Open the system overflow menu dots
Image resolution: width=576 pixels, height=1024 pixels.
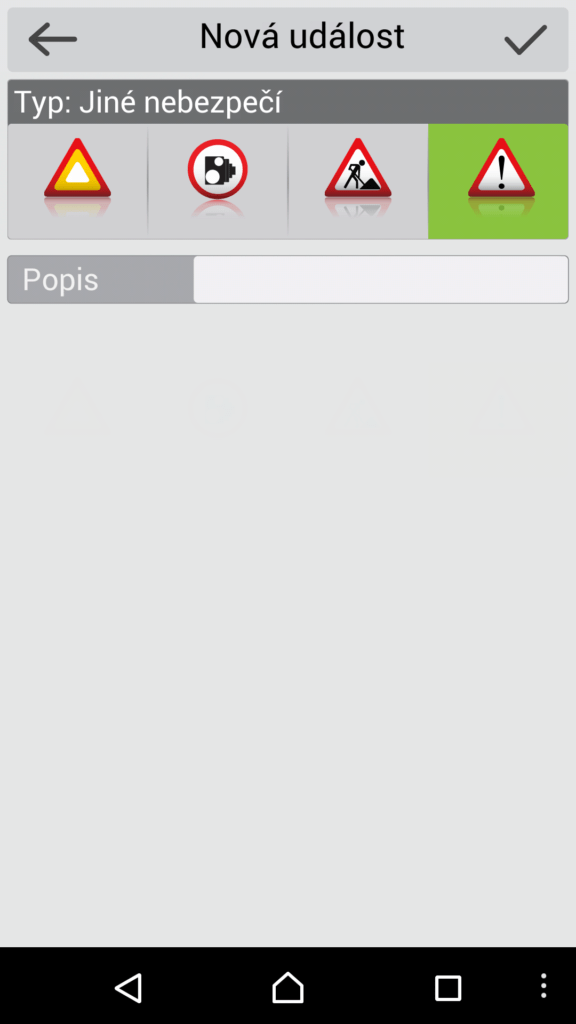tap(543, 986)
